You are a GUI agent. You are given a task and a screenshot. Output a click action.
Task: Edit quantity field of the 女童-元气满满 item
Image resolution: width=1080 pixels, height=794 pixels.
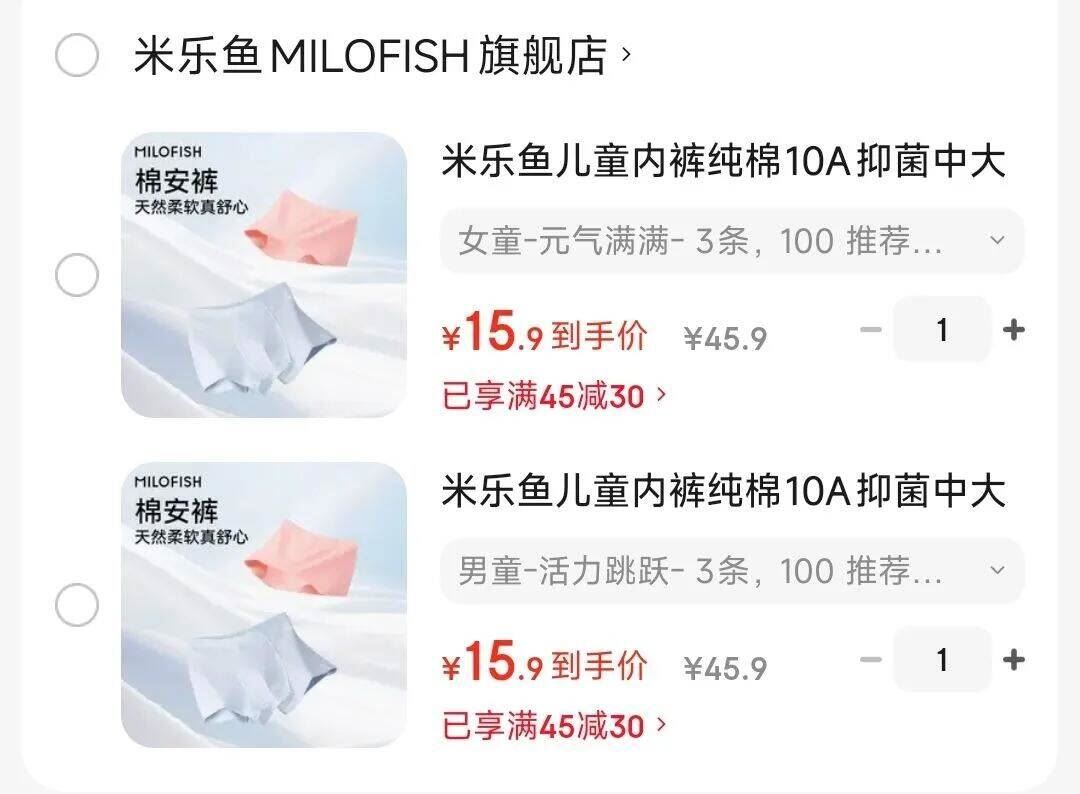[x=941, y=330]
